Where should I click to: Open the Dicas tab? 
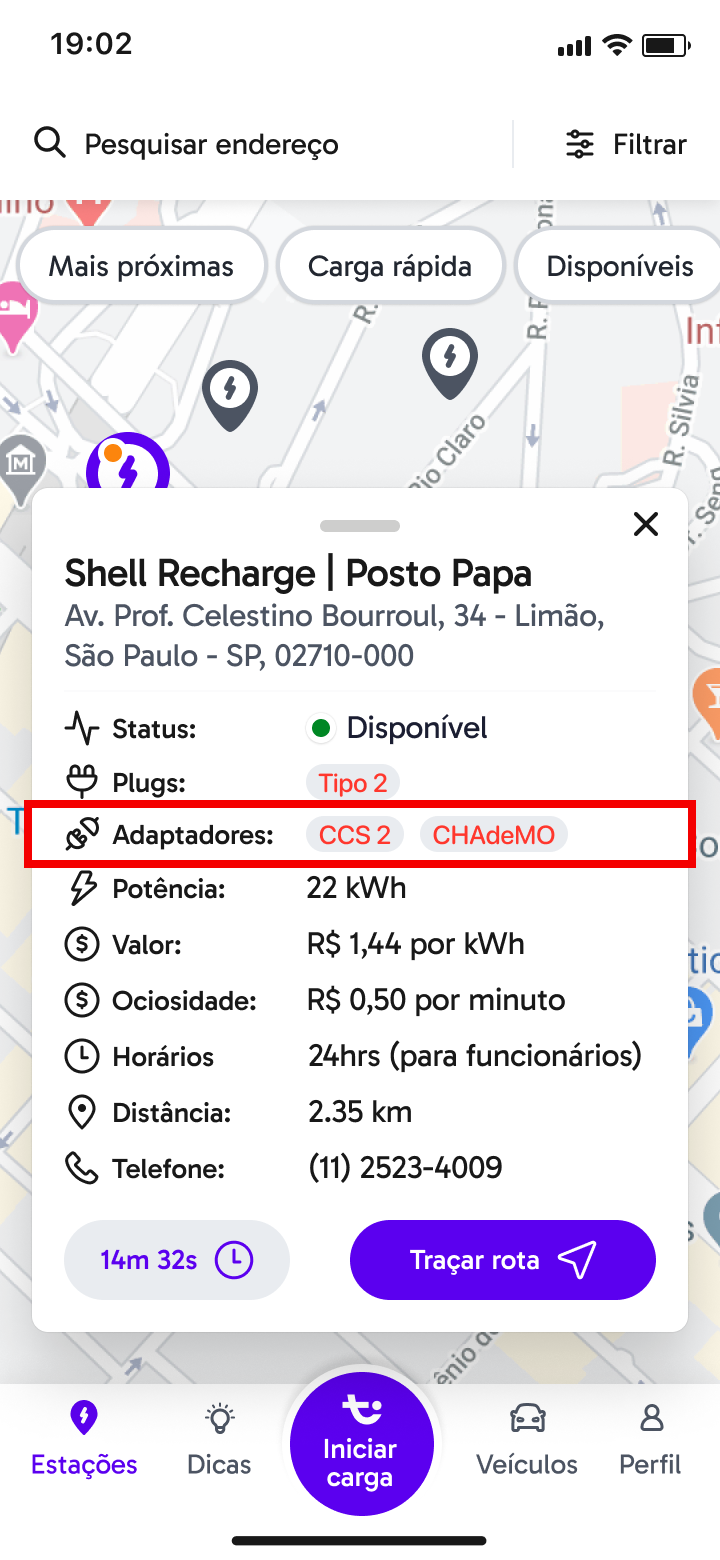tap(219, 1440)
